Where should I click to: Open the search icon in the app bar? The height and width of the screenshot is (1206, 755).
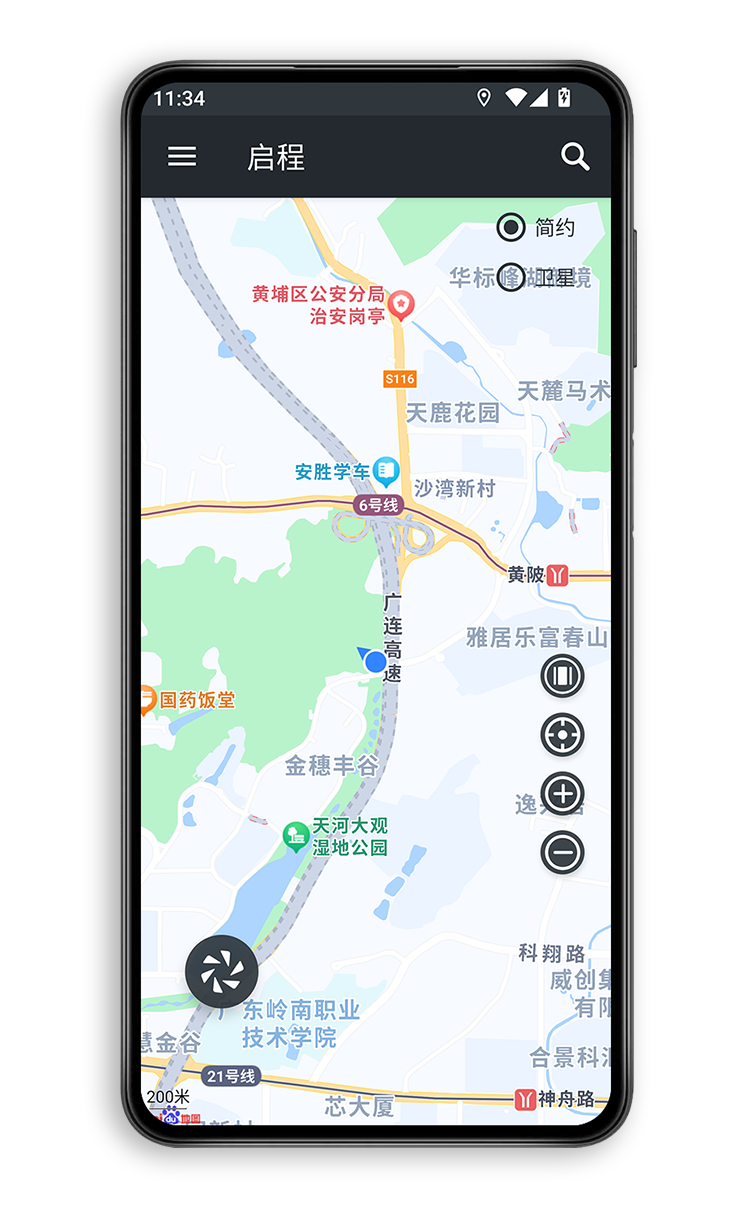[575, 157]
